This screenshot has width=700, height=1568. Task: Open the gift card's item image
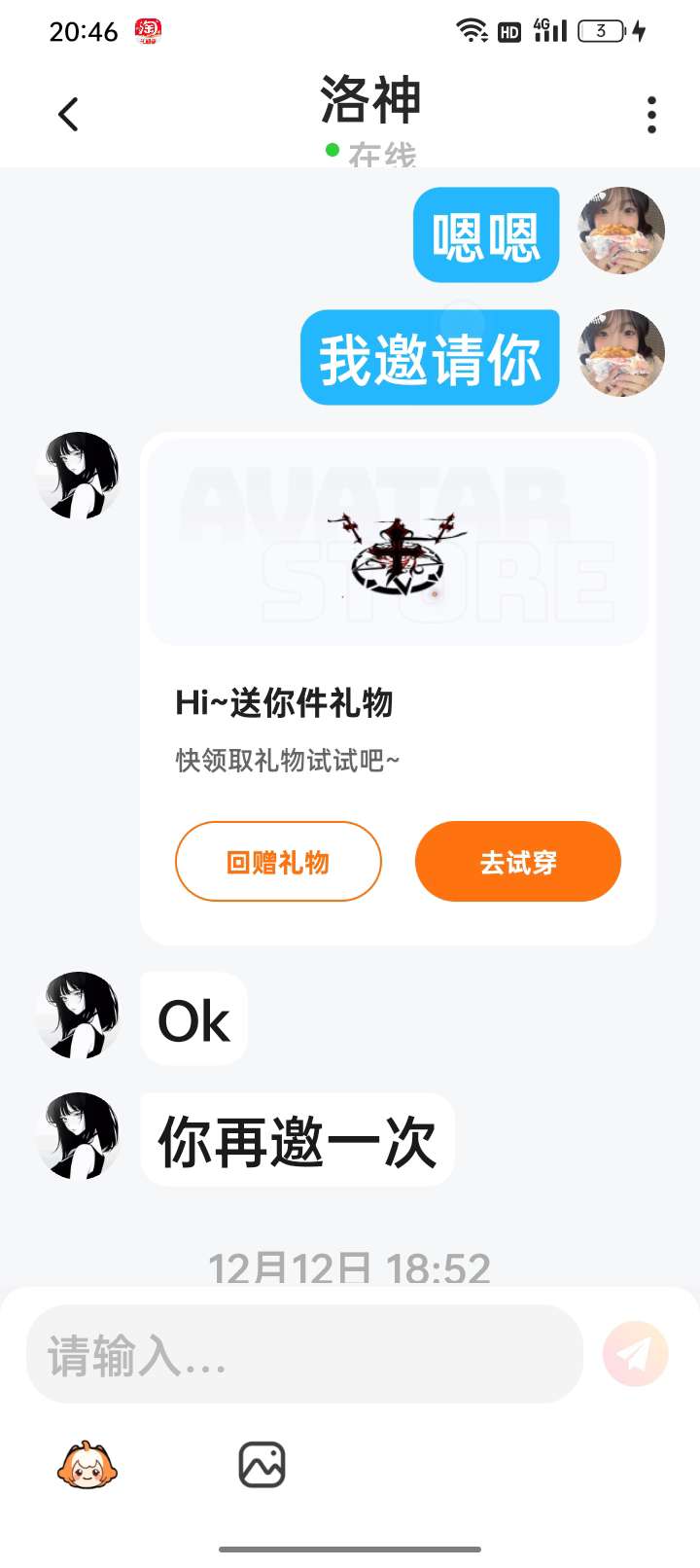pyautogui.click(x=397, y=543)
